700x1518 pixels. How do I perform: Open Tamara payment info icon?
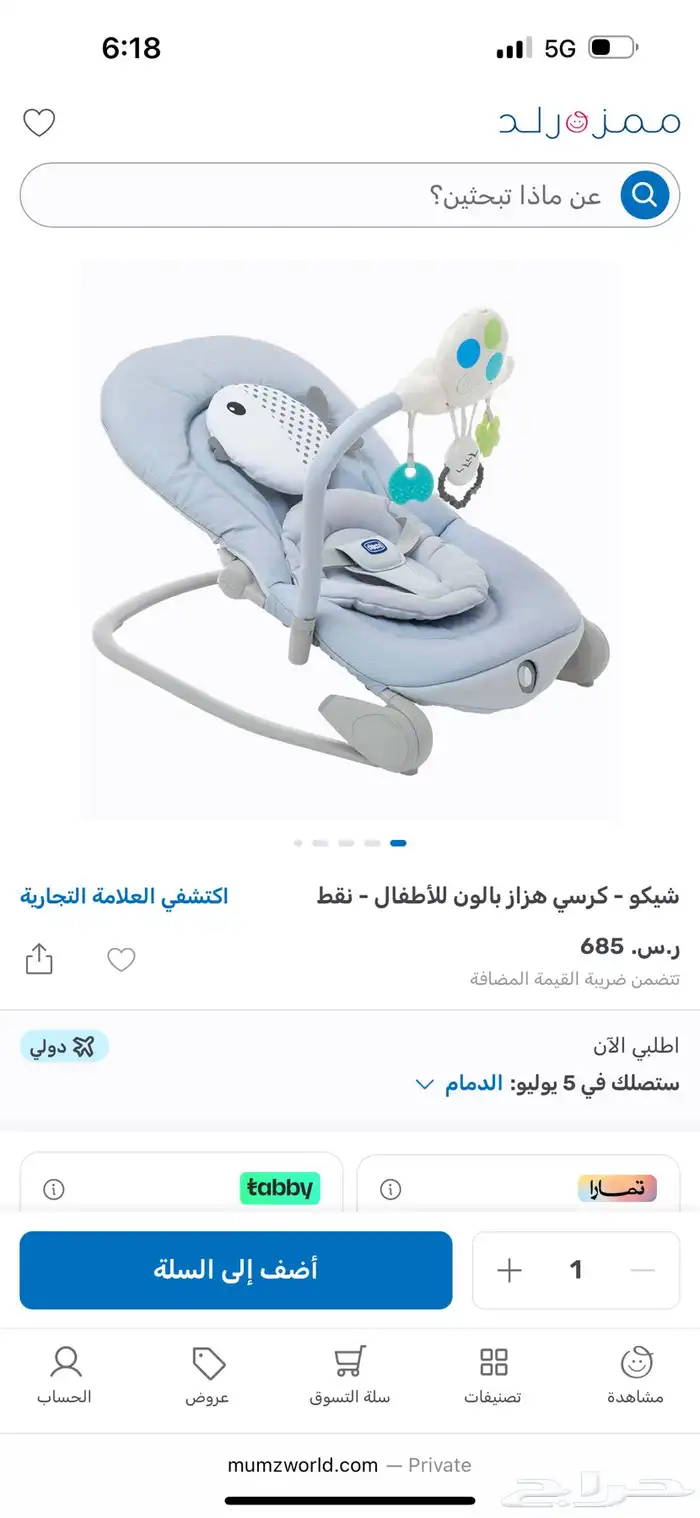tap(391, 1189)
